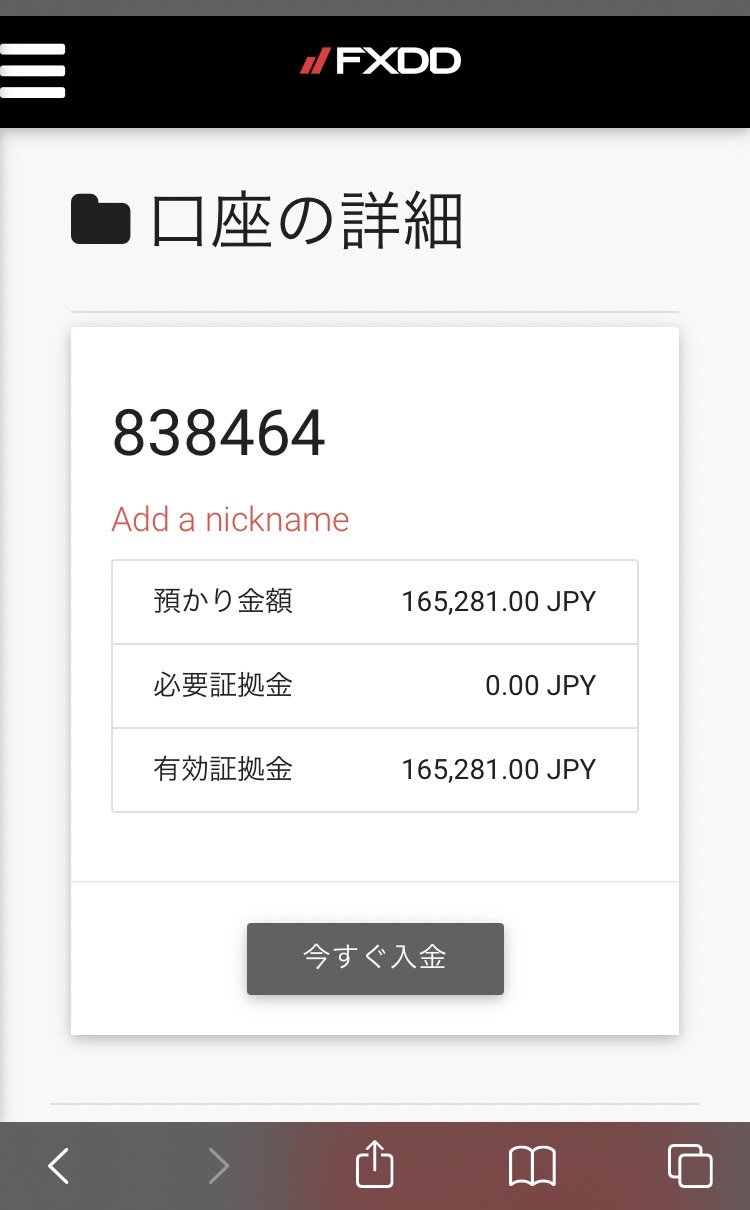Tap the Add a nickname link
This screenshot has height=1210, width=750.
[x=230, y=520]
